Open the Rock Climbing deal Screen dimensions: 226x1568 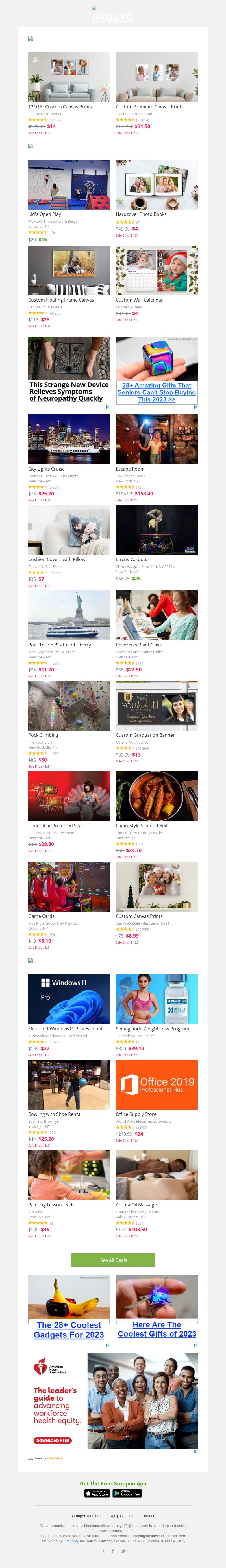click(x=69, y=705)
